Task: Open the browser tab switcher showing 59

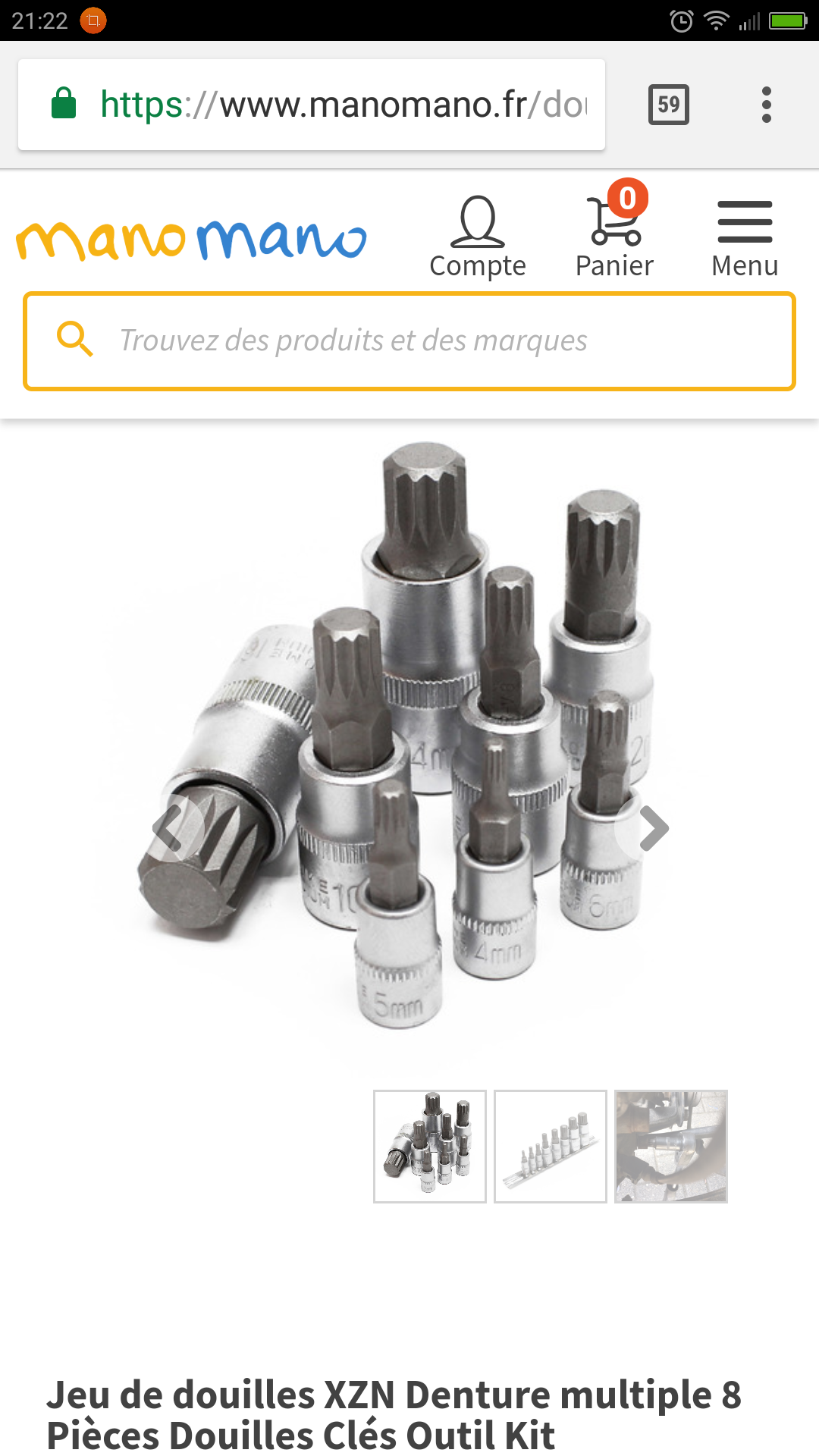Action: [x=669, y=105]
